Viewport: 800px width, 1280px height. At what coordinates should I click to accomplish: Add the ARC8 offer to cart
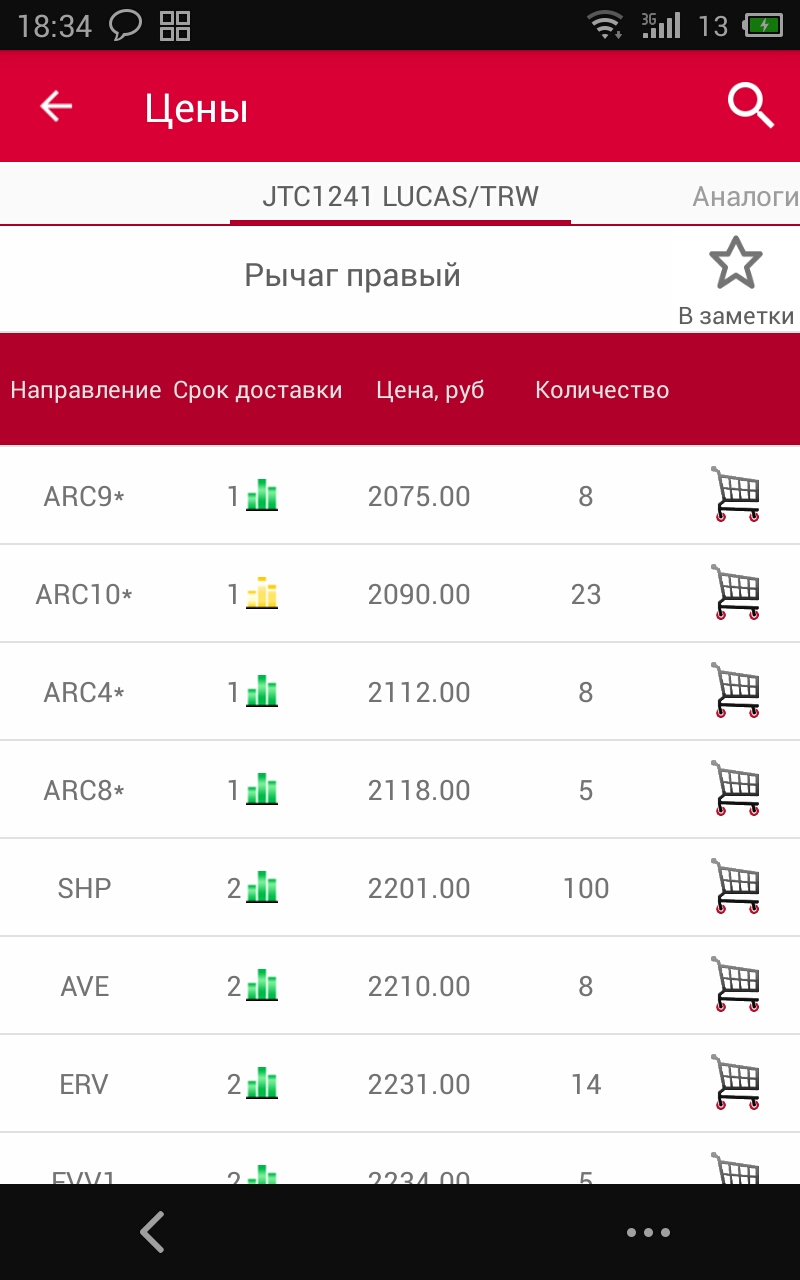point(737,788)
